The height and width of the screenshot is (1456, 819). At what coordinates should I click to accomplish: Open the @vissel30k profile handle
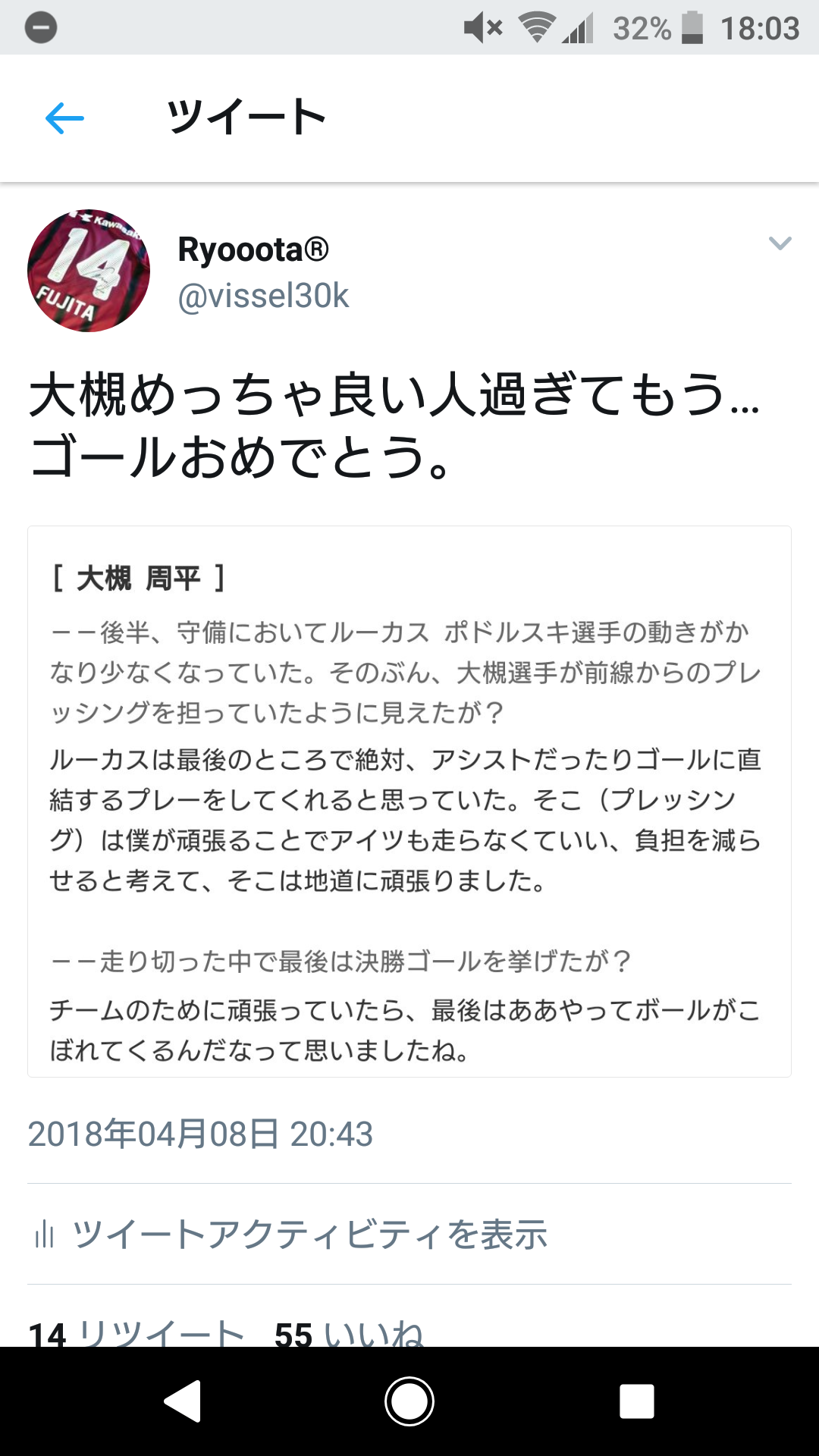coord(263,297)
